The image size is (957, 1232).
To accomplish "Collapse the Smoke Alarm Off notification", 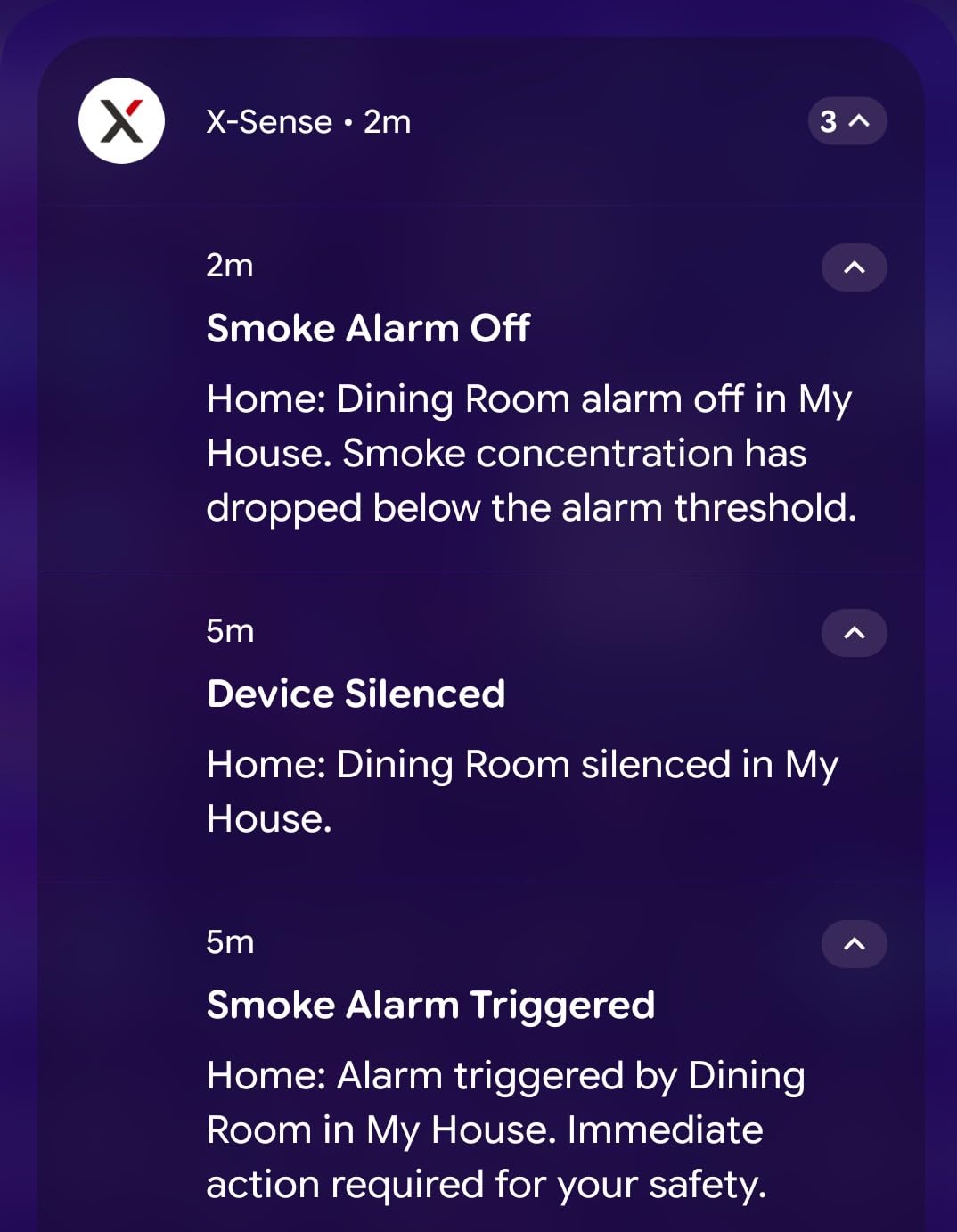I will [854, 267].
